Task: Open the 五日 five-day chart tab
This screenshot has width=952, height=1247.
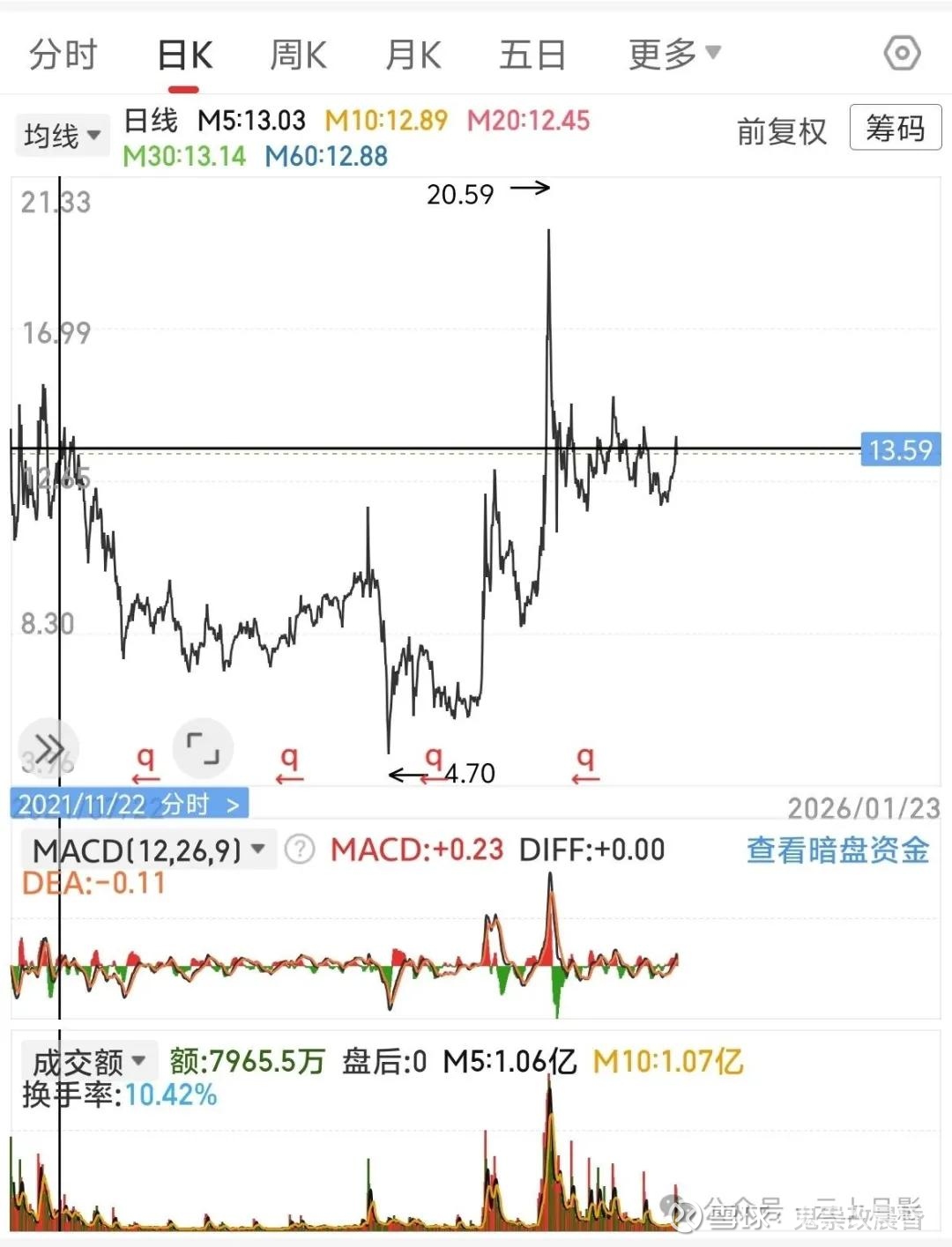Action: (532, 55)
